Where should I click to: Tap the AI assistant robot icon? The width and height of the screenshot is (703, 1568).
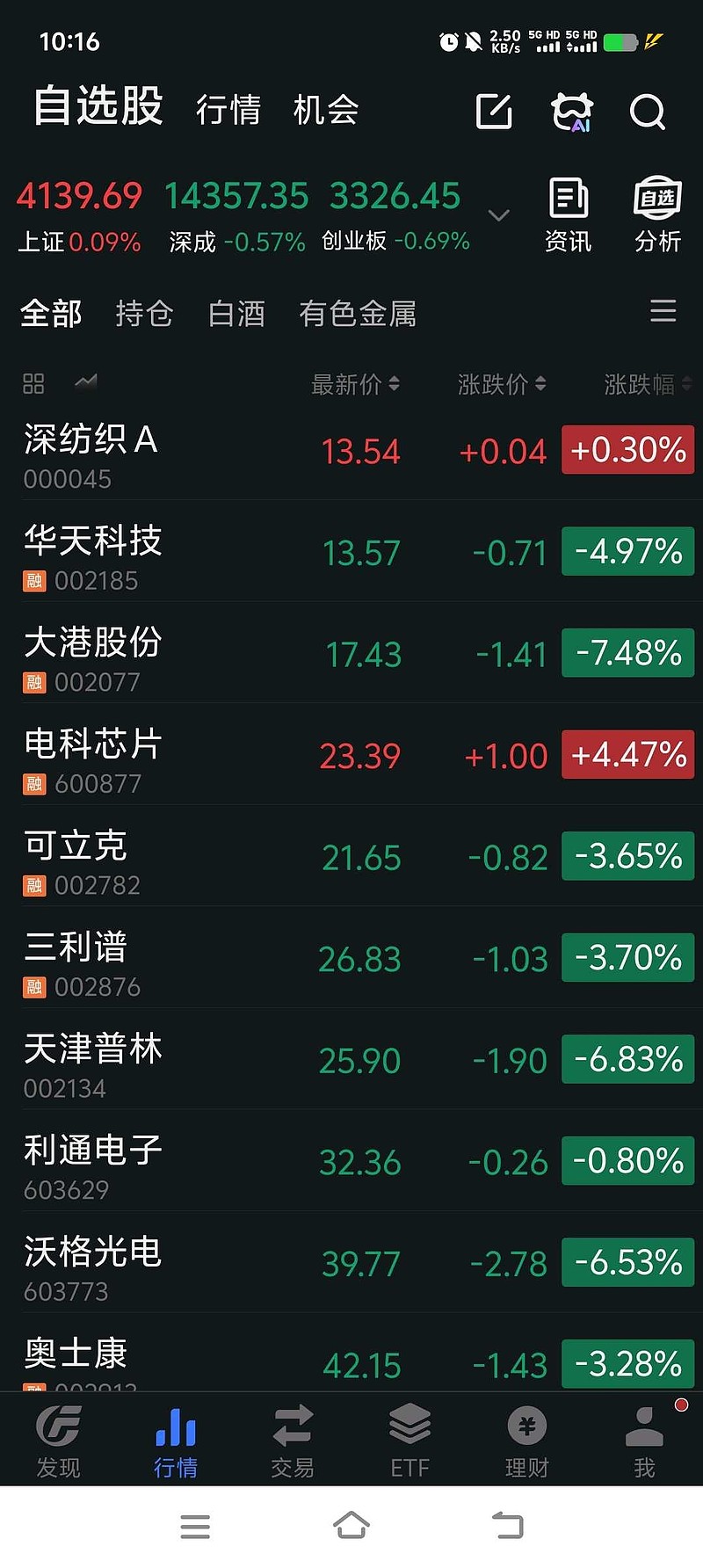[x=572, y=113]
